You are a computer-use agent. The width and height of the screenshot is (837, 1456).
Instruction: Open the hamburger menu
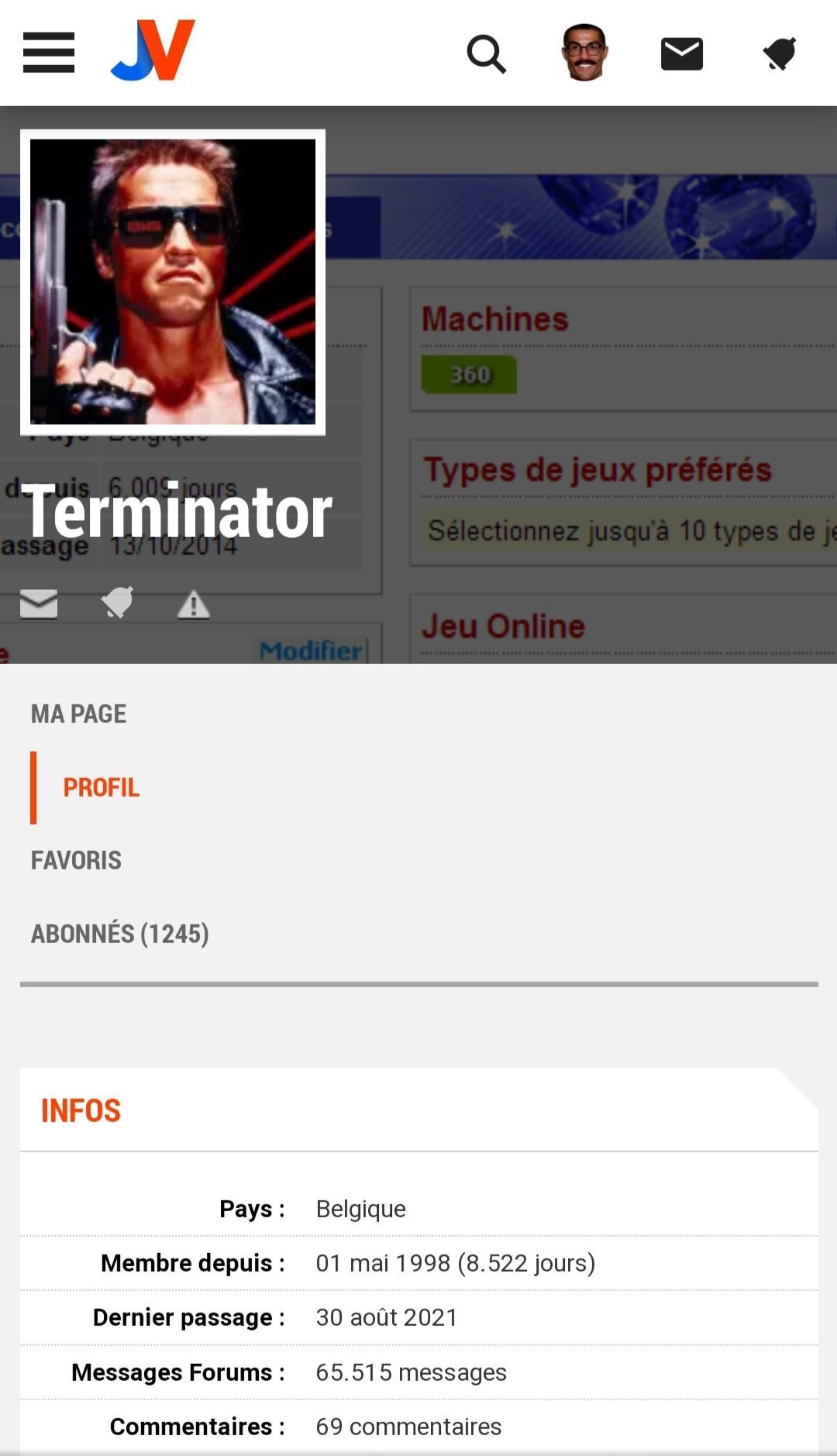coord(49,53)
